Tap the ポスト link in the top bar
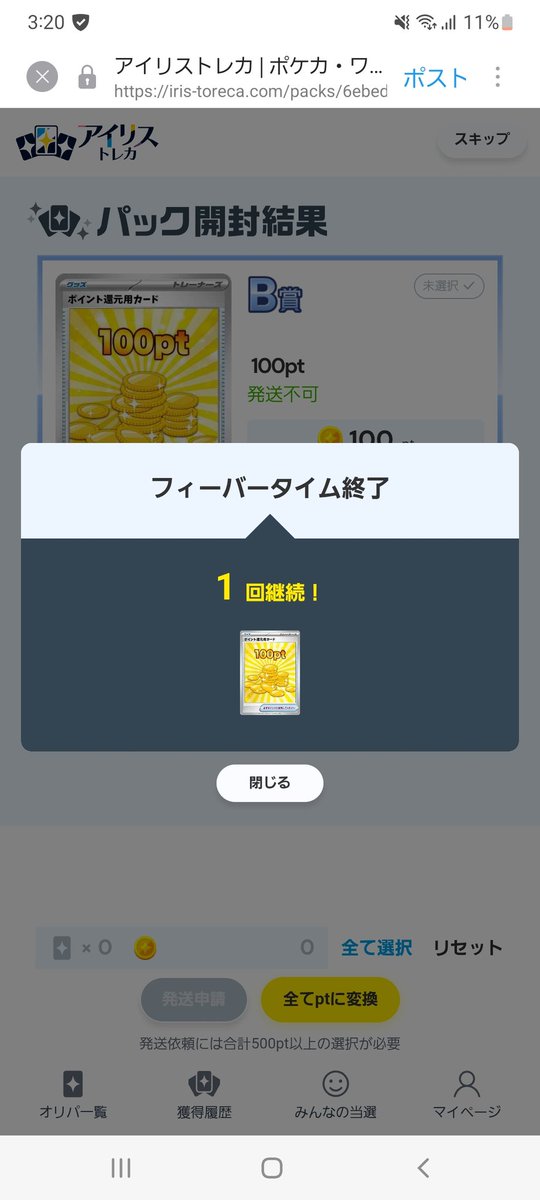The width and height of the screenshot is (540, 1200). click(x=435, y=77)
